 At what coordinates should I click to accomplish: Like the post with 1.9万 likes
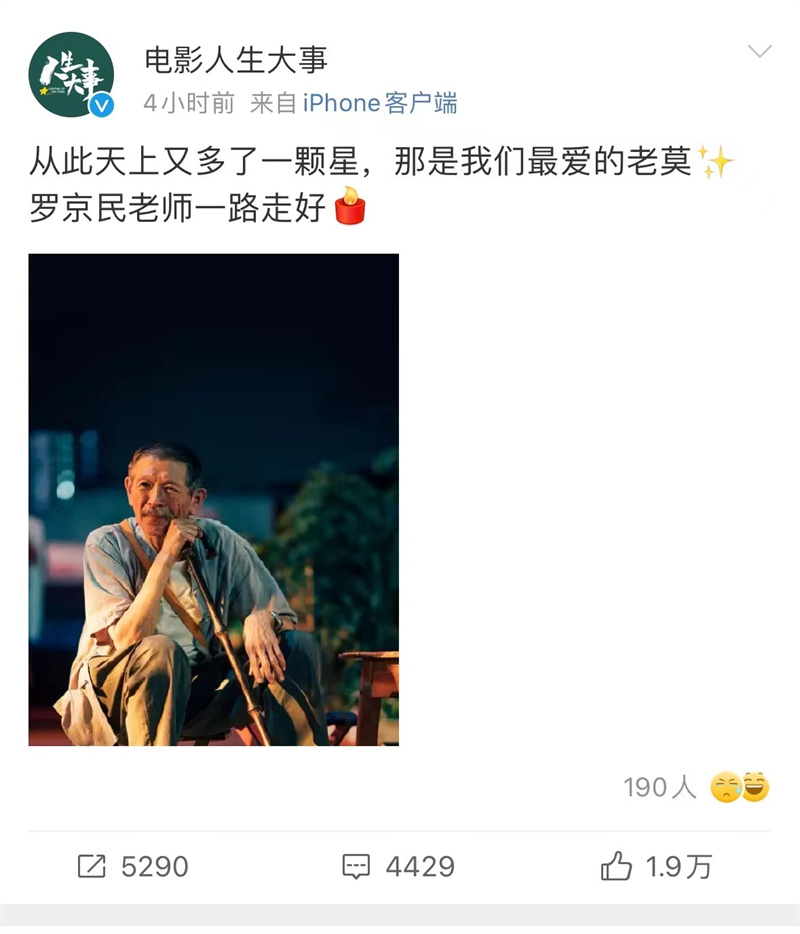click(656, 866)
